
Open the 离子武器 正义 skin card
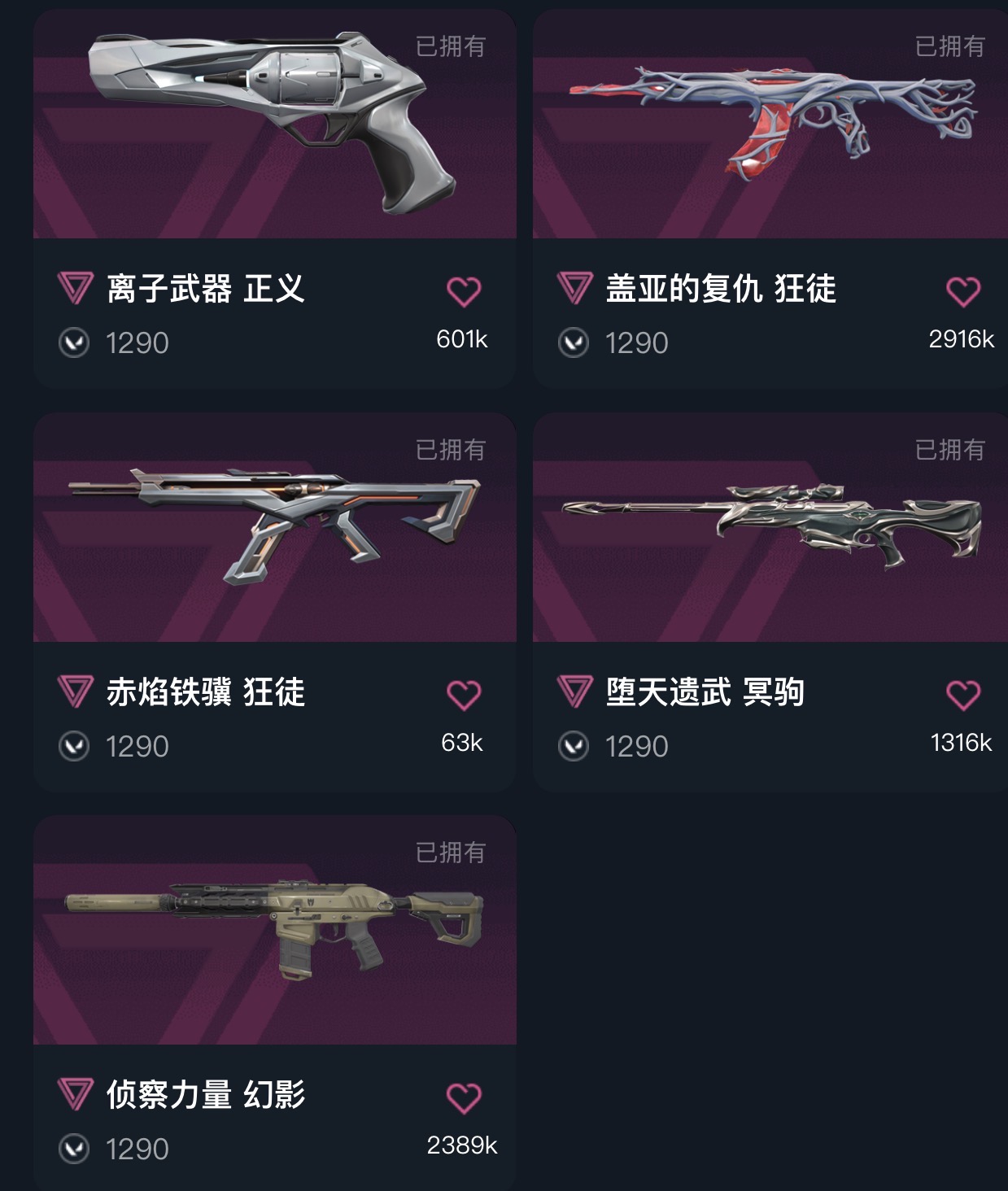click(x=275, y=199)
